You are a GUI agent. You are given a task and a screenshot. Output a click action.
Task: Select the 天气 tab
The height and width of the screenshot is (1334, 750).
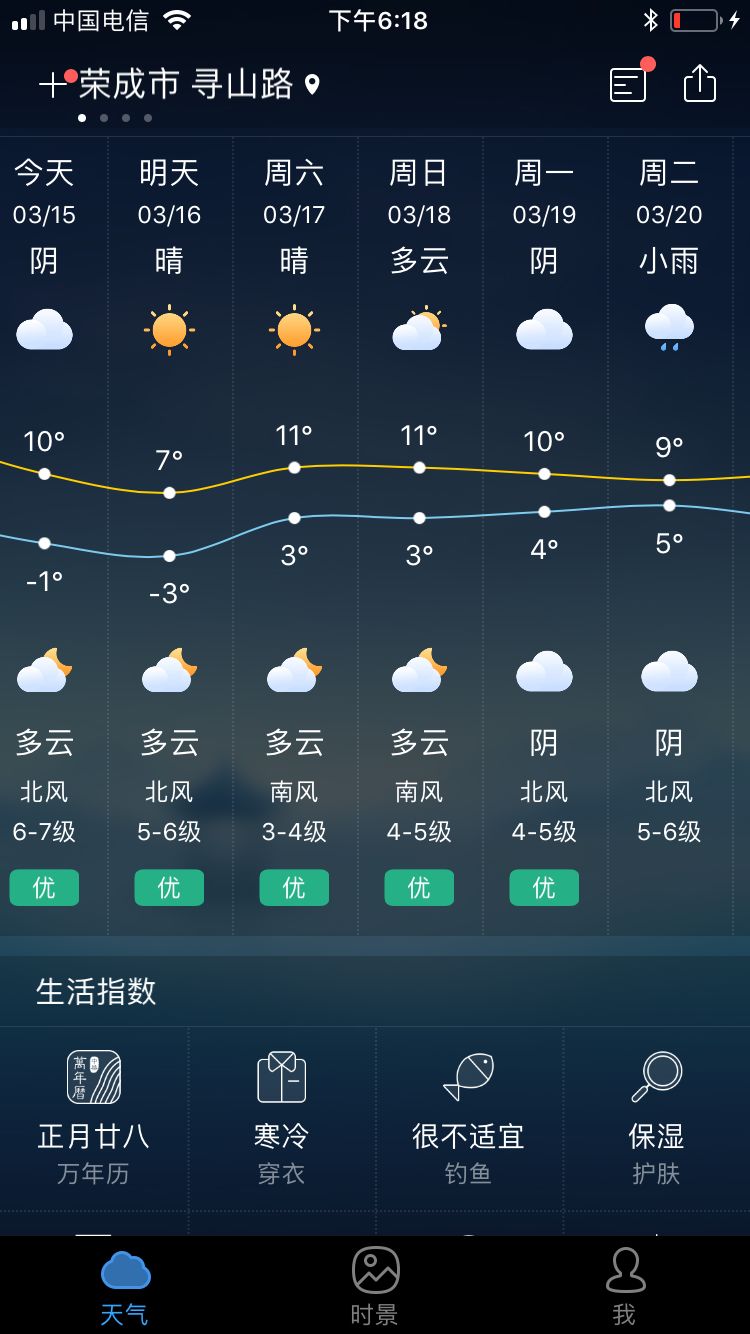pyautogui.click(x=125, y=1286)
